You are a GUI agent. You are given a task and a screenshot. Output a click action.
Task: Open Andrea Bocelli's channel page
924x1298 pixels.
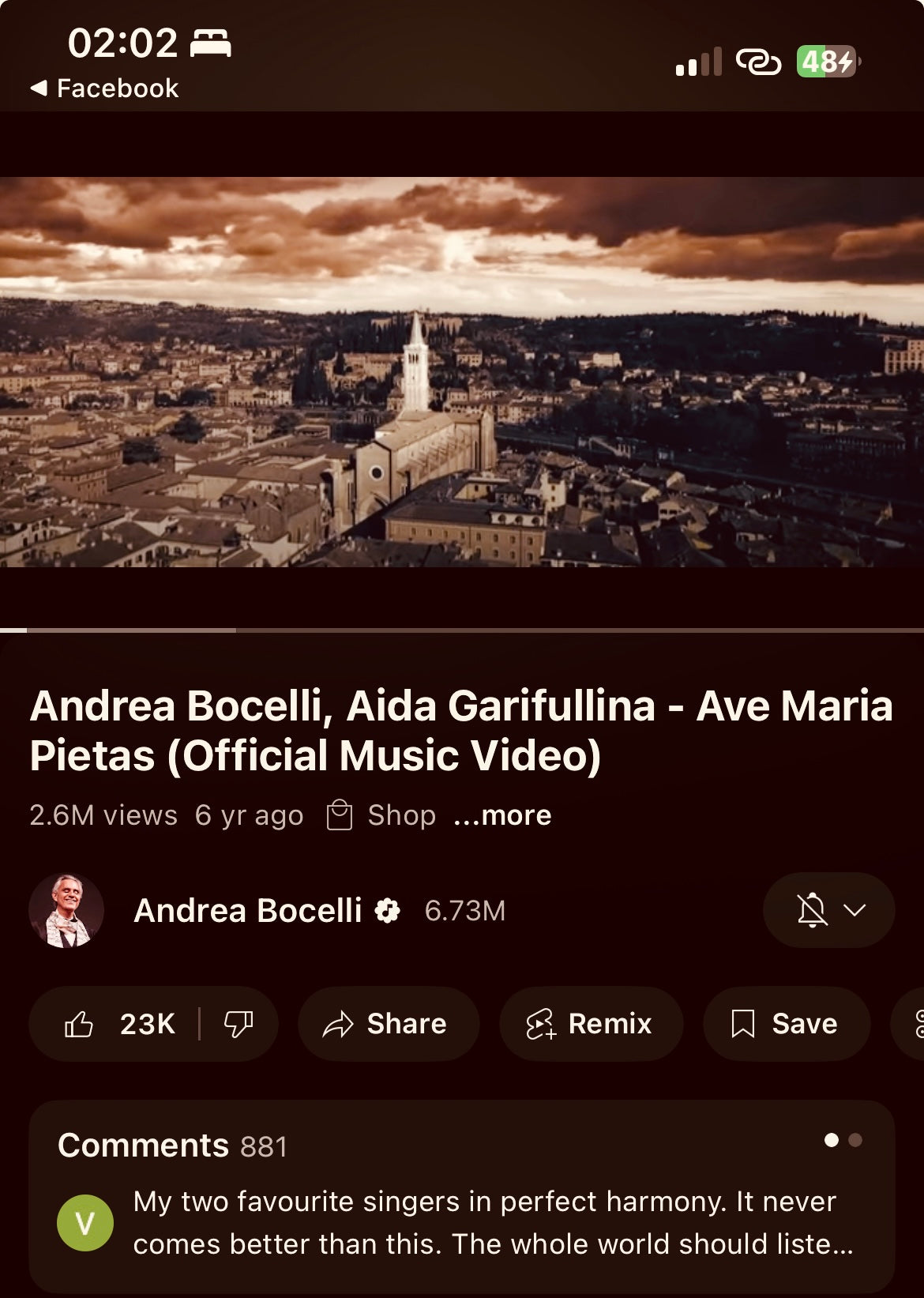tap(246, 911)
